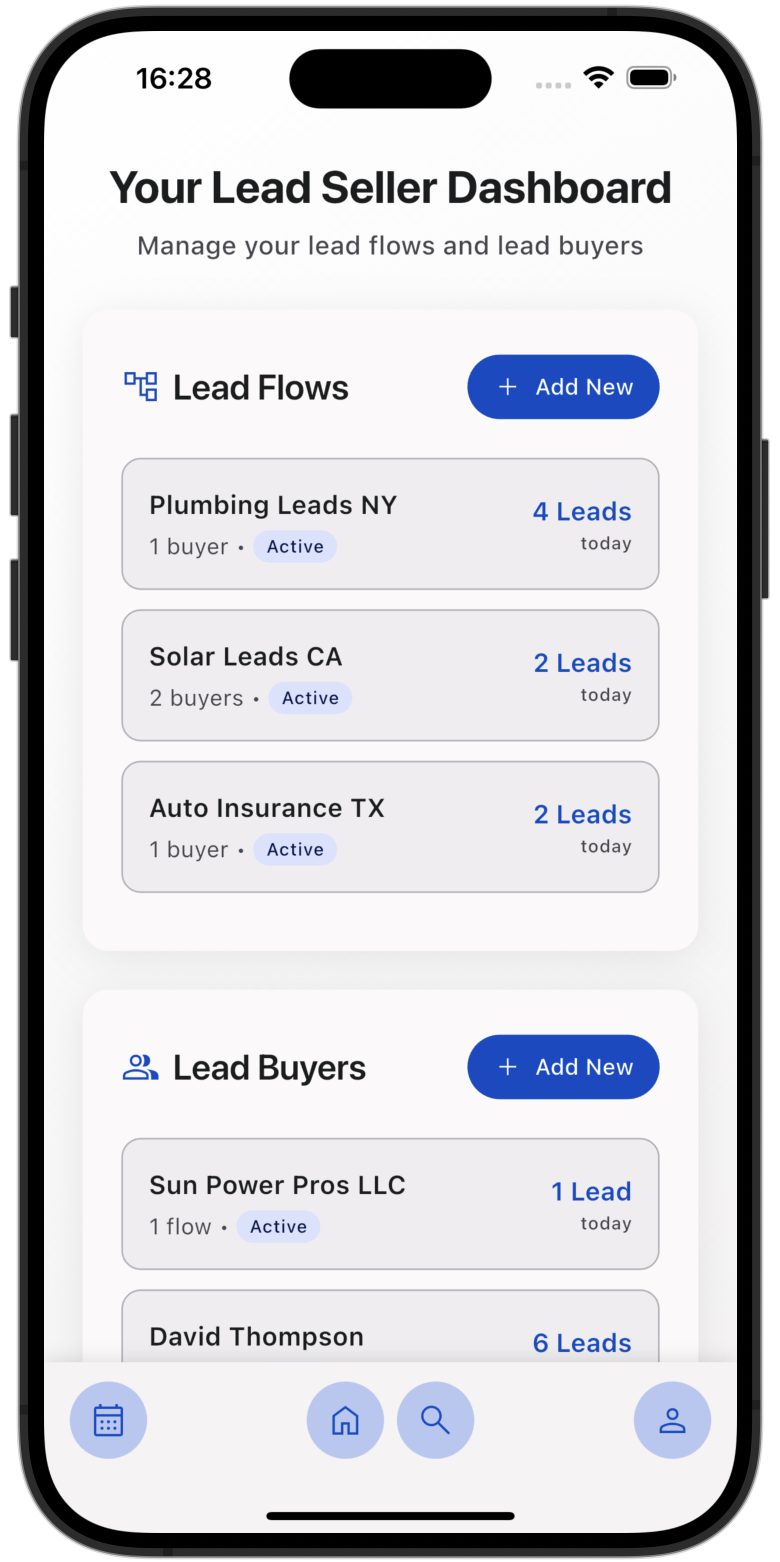The image size is (780, 1562).
Task: Tap the Lead Flows flowchart icon
Action: 140,386
